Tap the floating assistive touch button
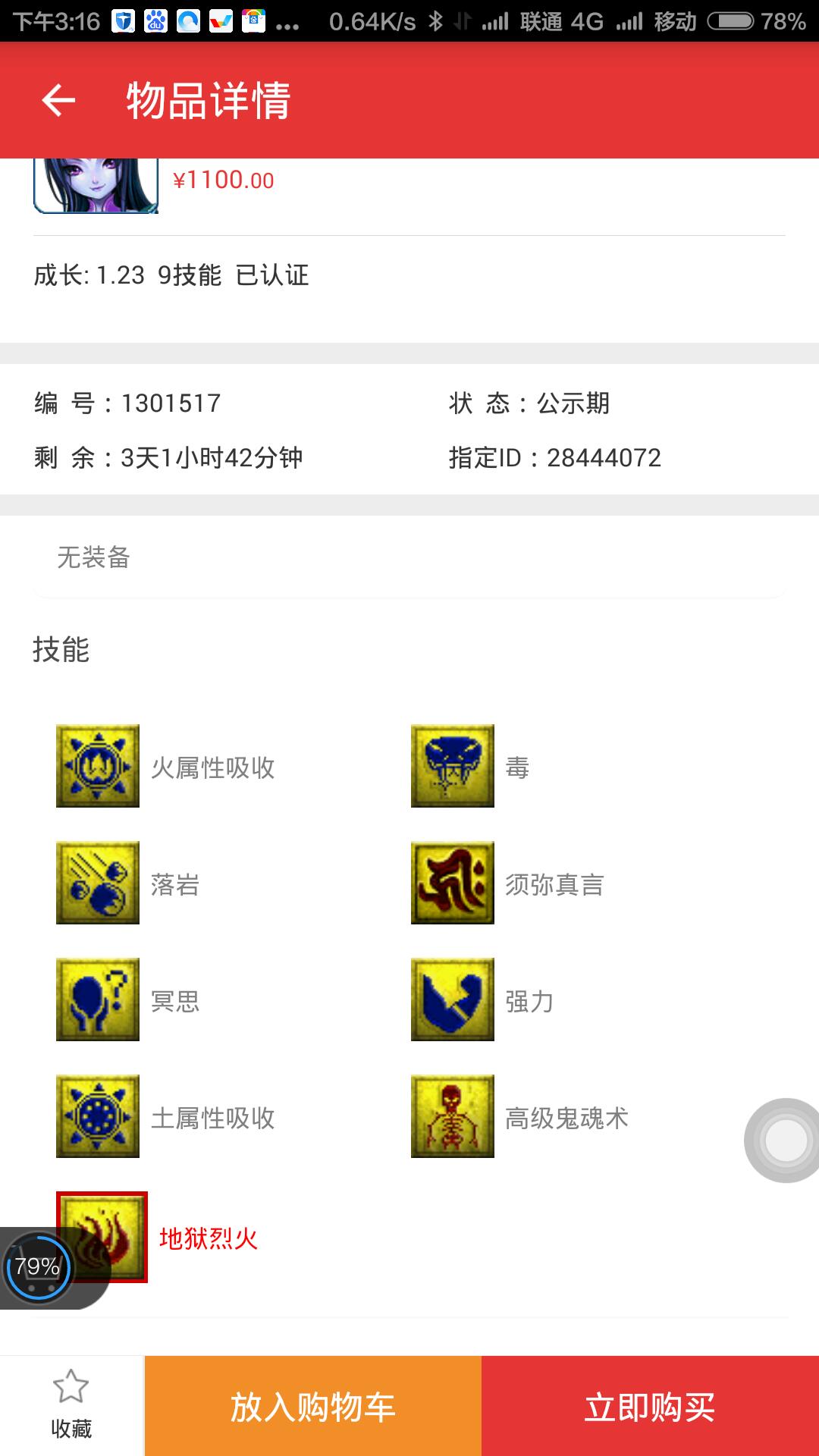The height and width of the screenshot is (1456, 819). tap(786, 1140)
